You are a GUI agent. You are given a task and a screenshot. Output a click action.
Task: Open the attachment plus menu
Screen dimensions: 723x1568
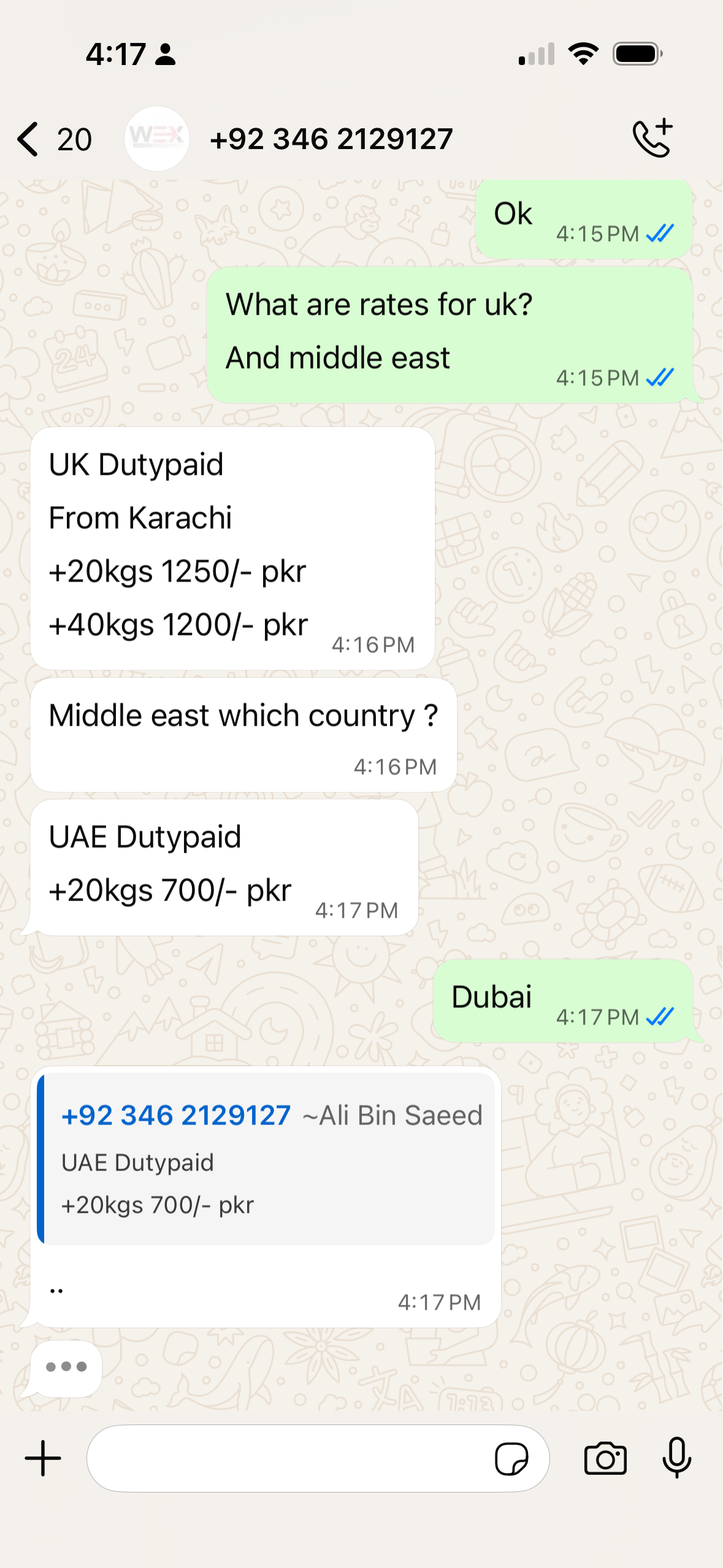[x=43, y=1458]
